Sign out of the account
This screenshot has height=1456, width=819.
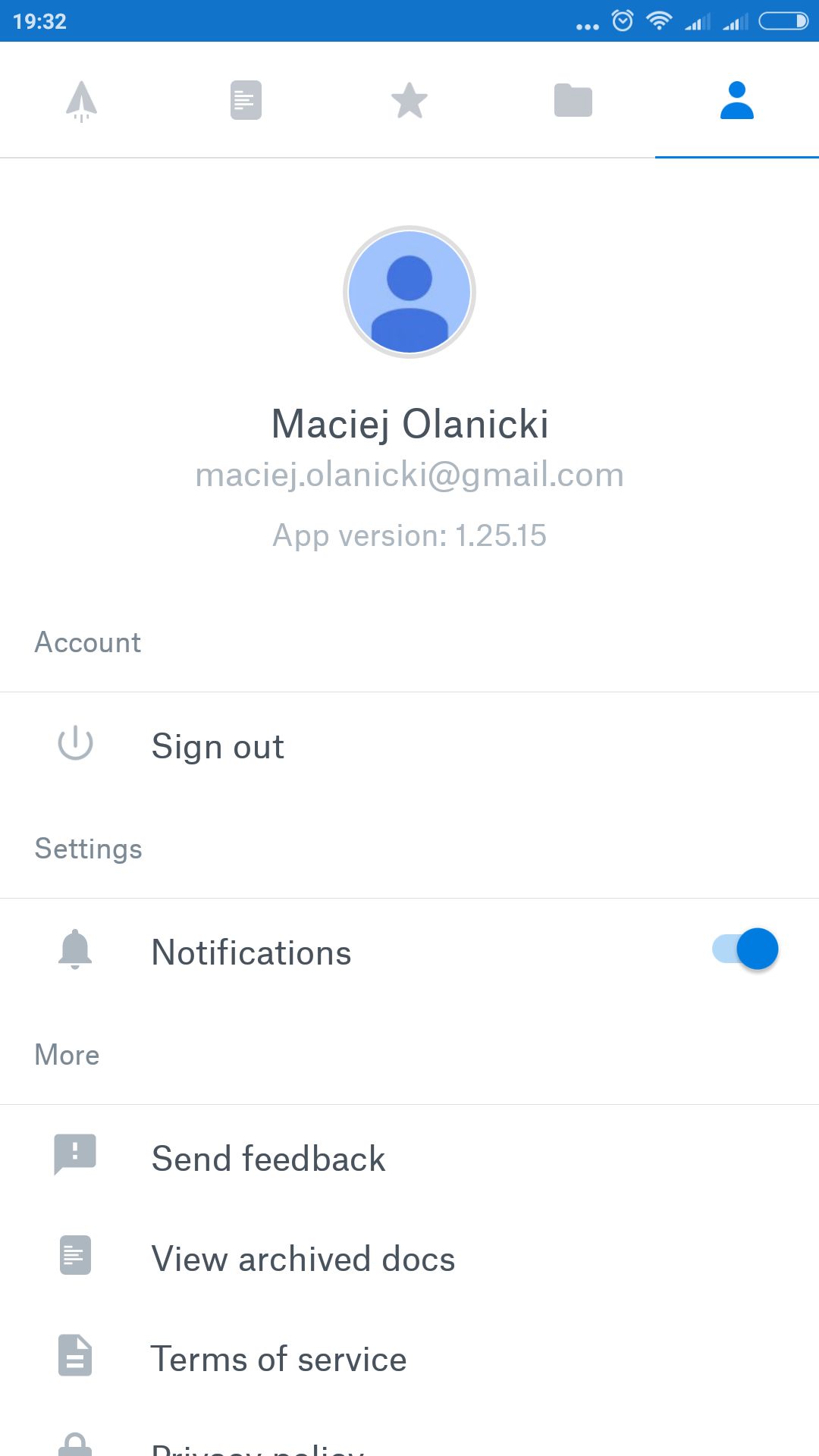409,746
